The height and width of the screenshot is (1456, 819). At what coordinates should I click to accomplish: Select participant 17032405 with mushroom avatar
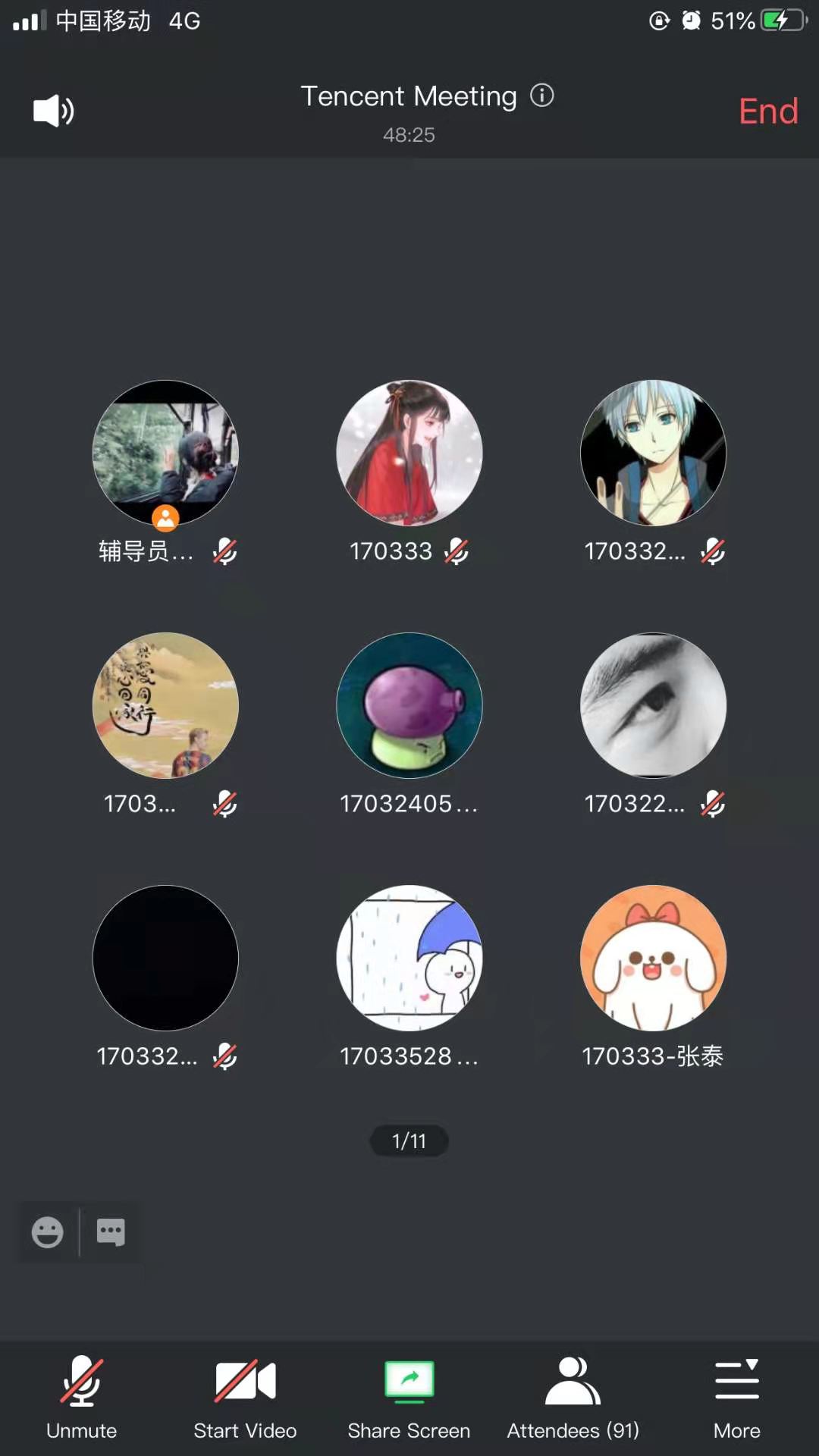coord(409,705)
